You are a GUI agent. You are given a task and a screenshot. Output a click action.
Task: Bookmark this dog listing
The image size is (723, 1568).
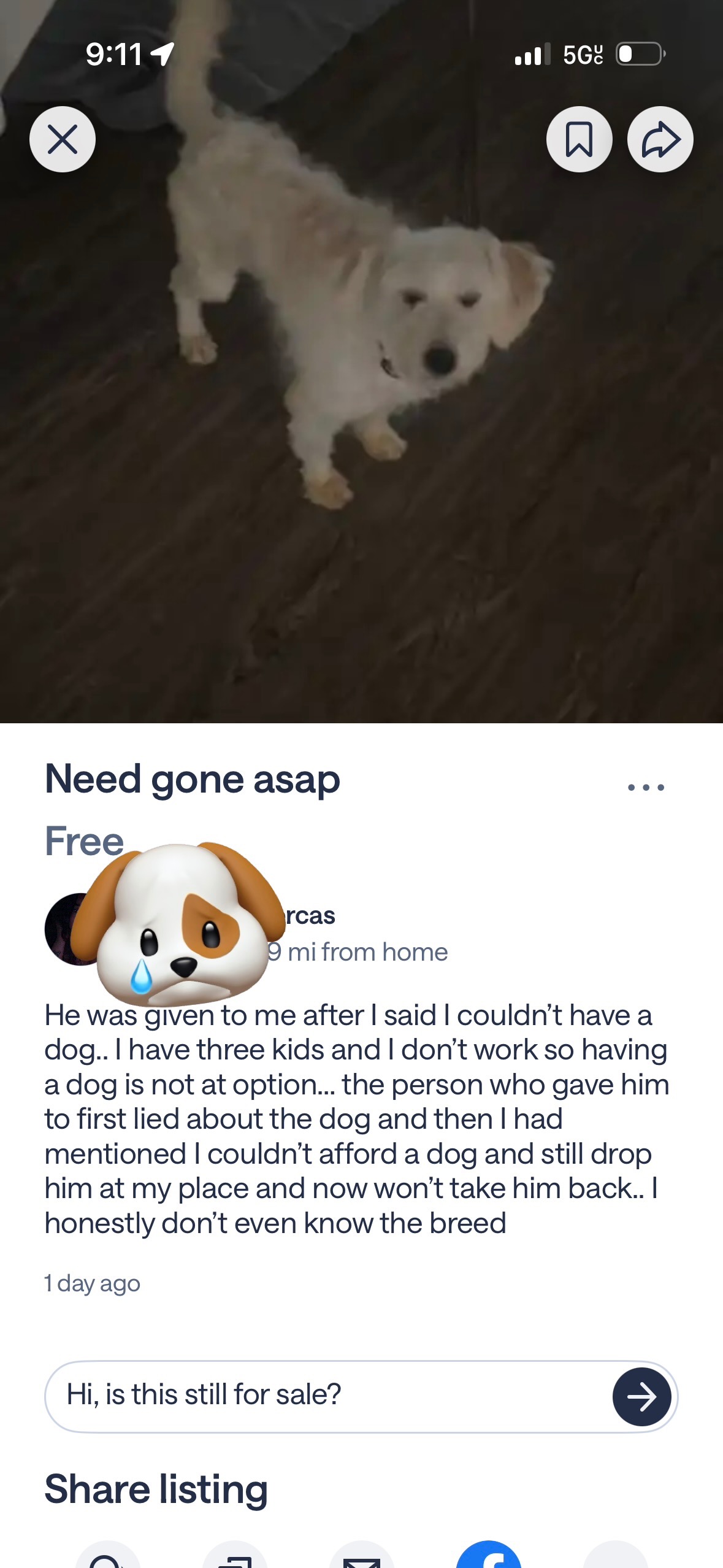click(579, 139)
